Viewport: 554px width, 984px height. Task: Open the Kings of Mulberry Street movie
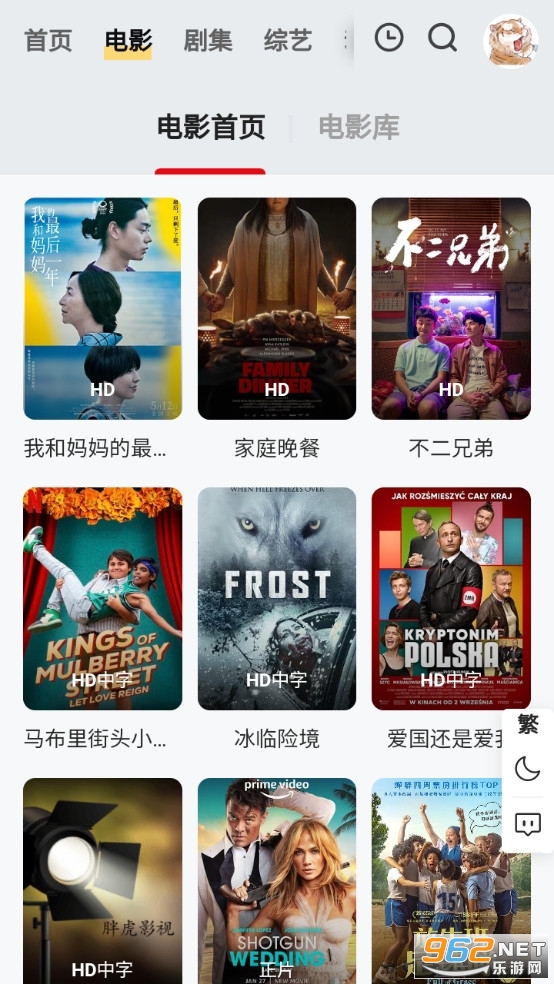click(103, 599)
